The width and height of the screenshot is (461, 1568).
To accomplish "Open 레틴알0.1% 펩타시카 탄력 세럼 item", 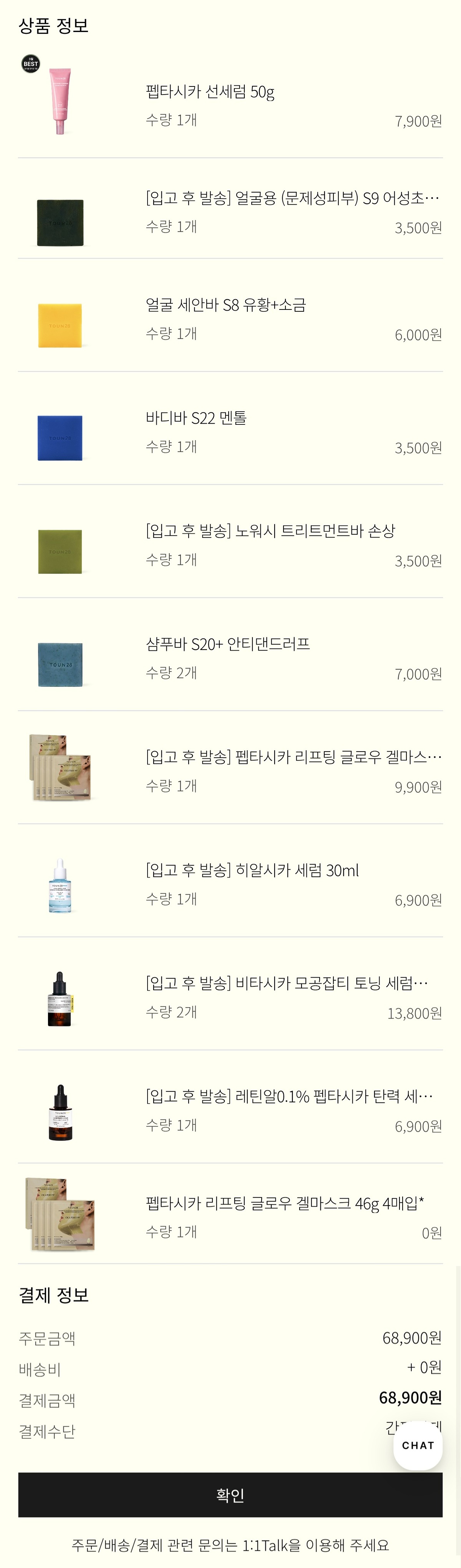I will [289, 1096].
